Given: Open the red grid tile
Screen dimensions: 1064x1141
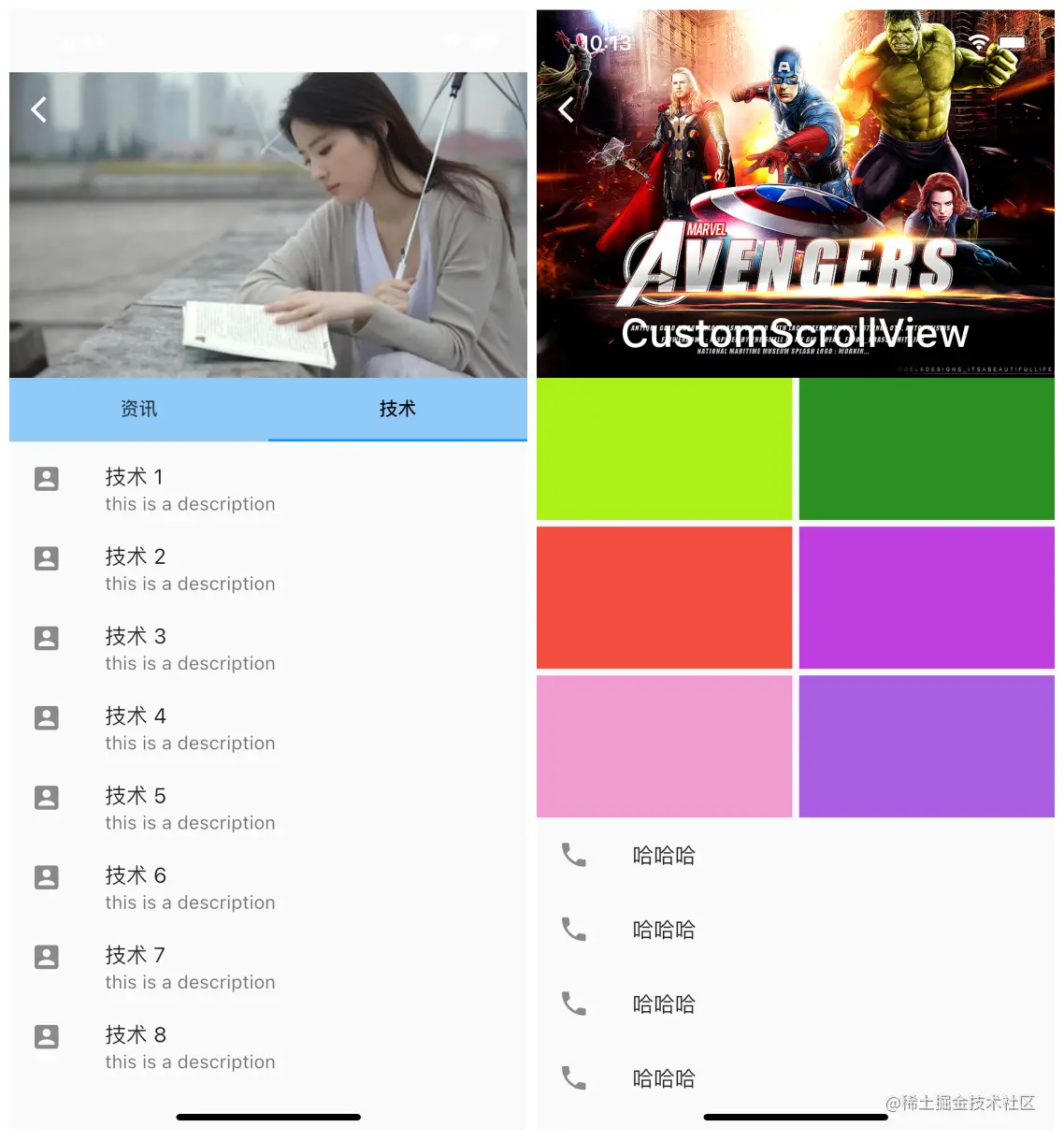Looking at the screenshot, I should [x=664, y=598].
